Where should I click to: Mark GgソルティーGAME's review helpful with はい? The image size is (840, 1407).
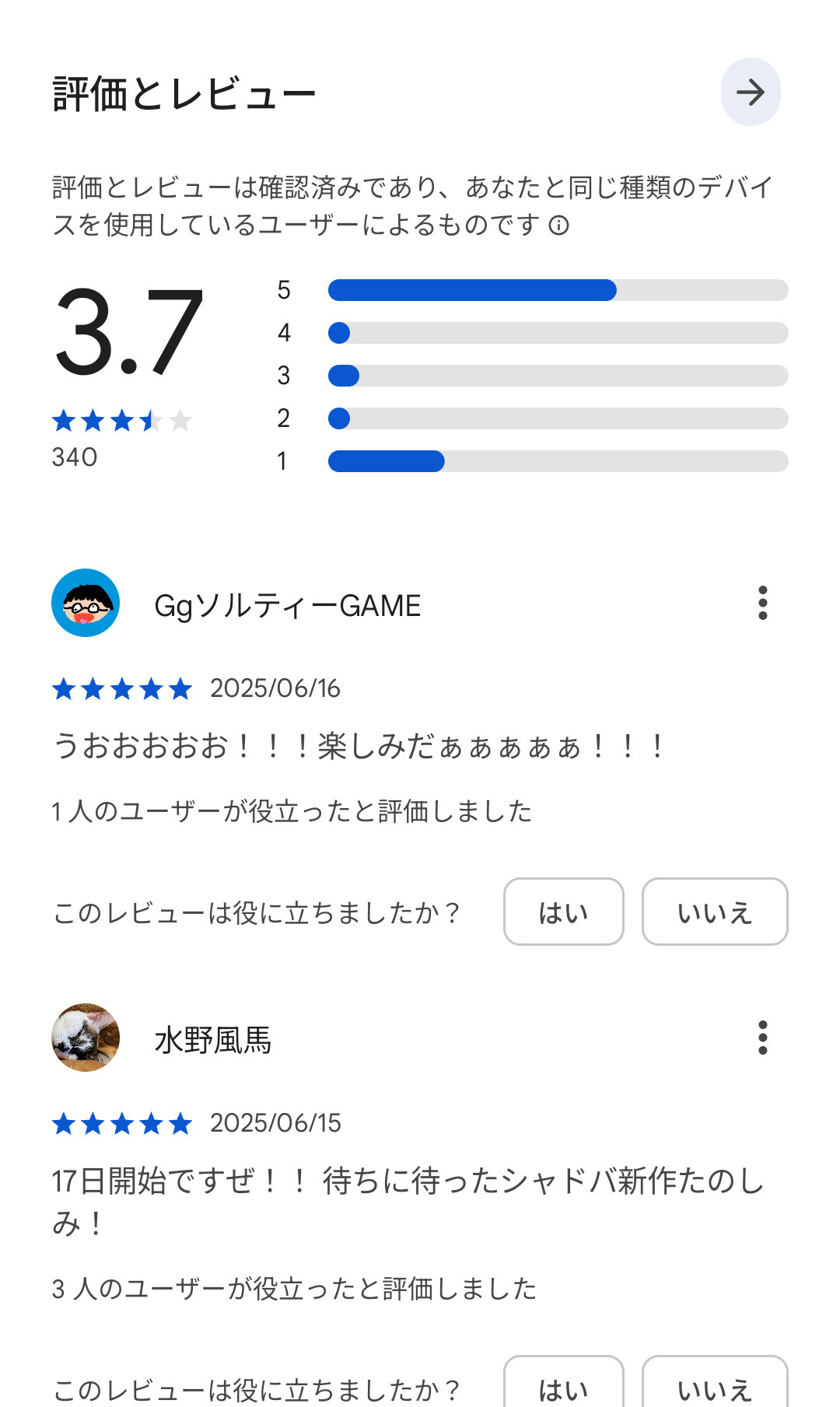[564, 912]
